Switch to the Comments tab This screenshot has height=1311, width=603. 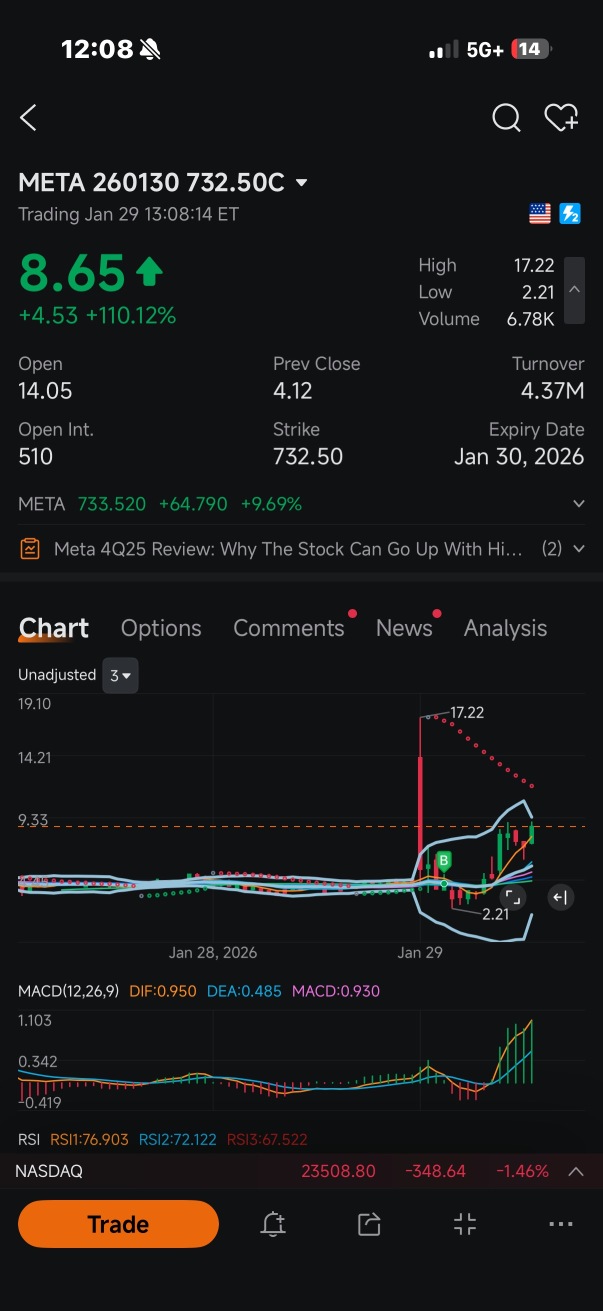[x=289, y=628]
